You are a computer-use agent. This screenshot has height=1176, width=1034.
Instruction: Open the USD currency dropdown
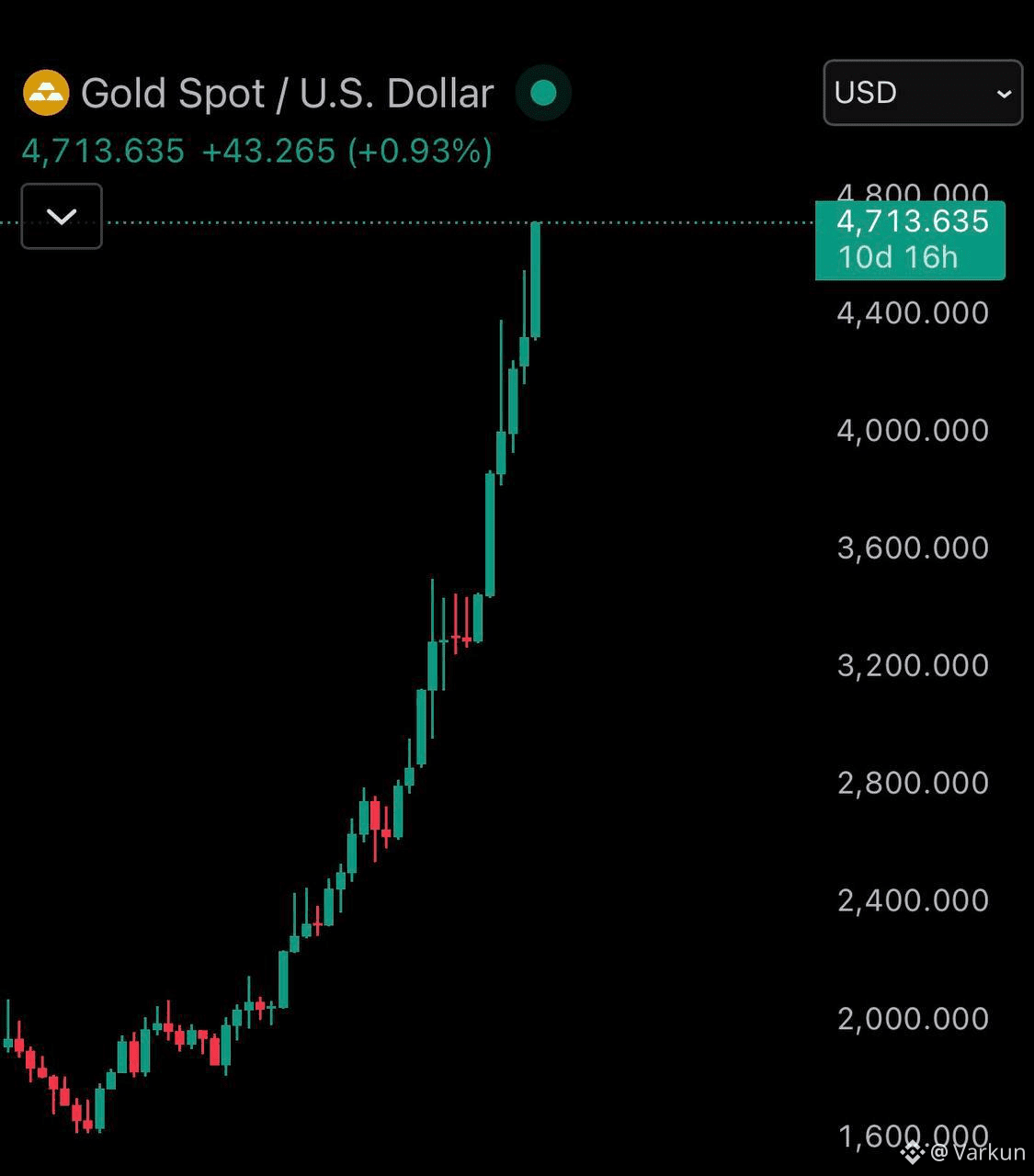tap(923, 93)
